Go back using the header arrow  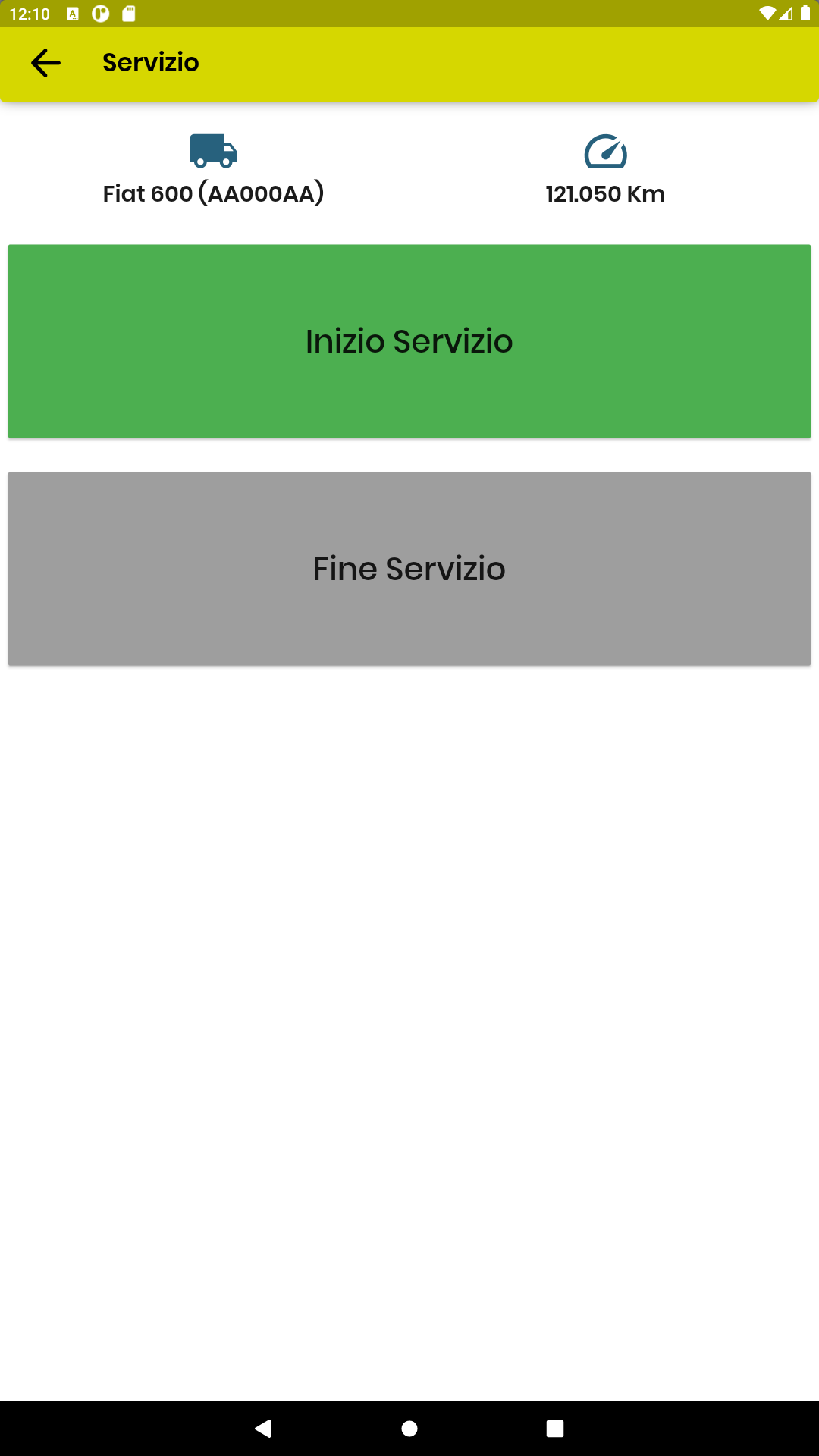45,63
